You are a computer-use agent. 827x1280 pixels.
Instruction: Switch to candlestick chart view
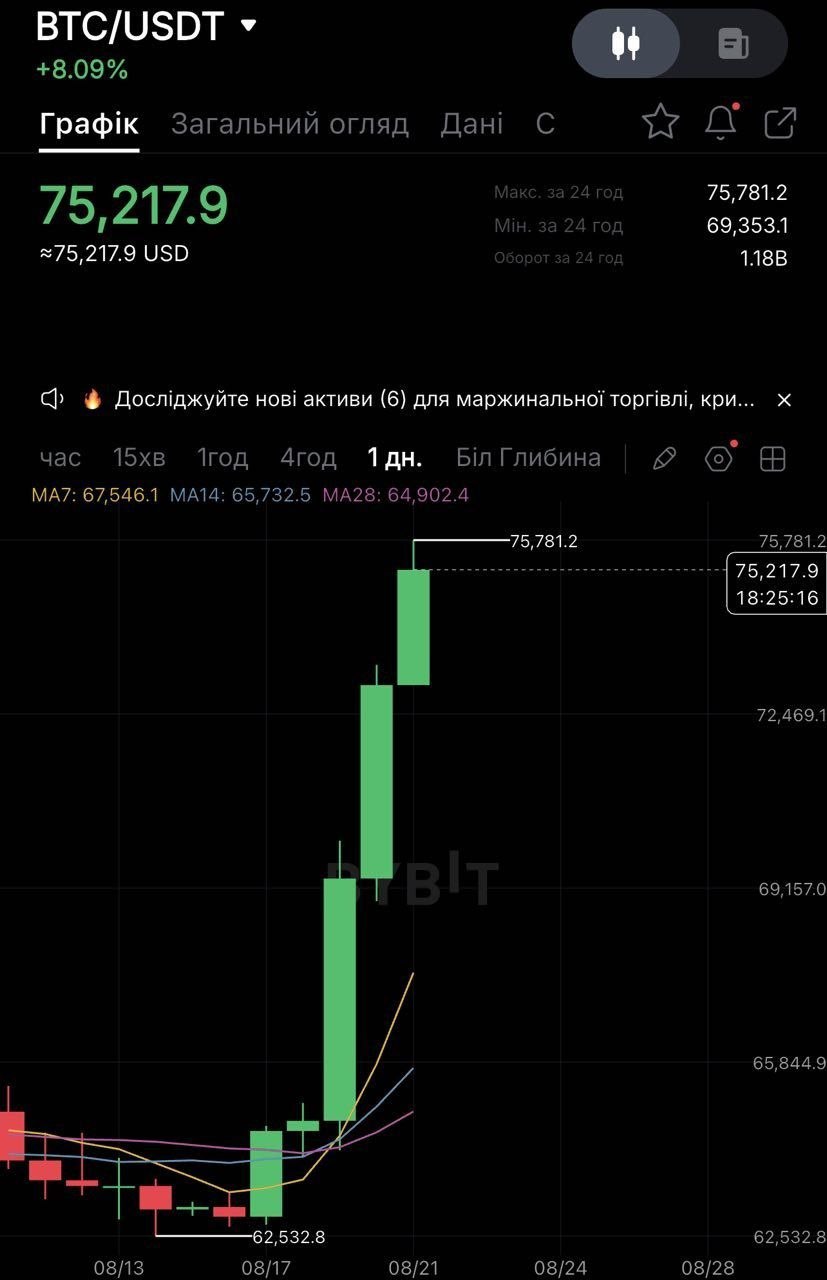[626, 43]
